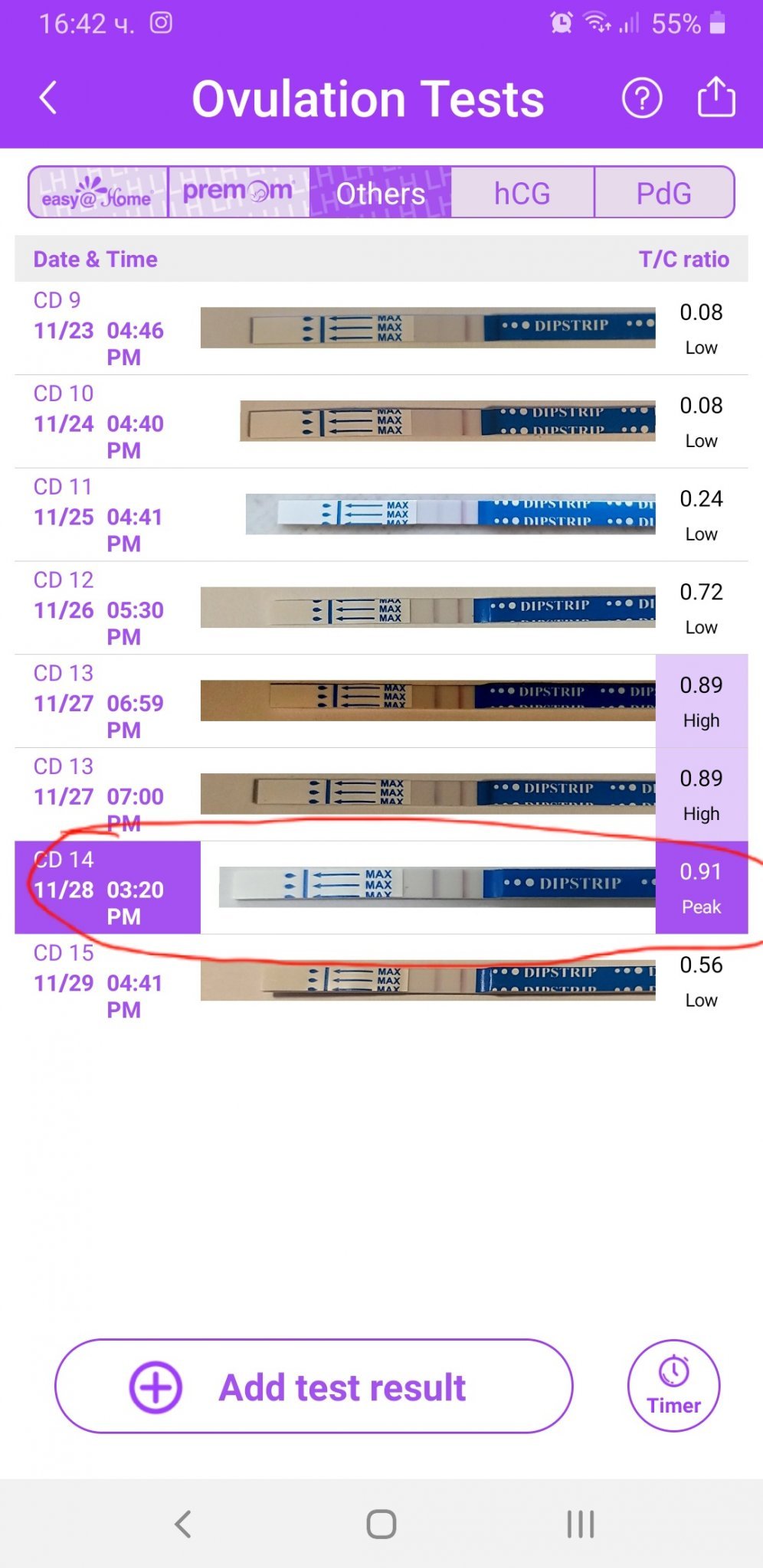Open the help question mark icon
Image resolution: width=763 pixels, height=1568 pixels.
tap(641, 99)
